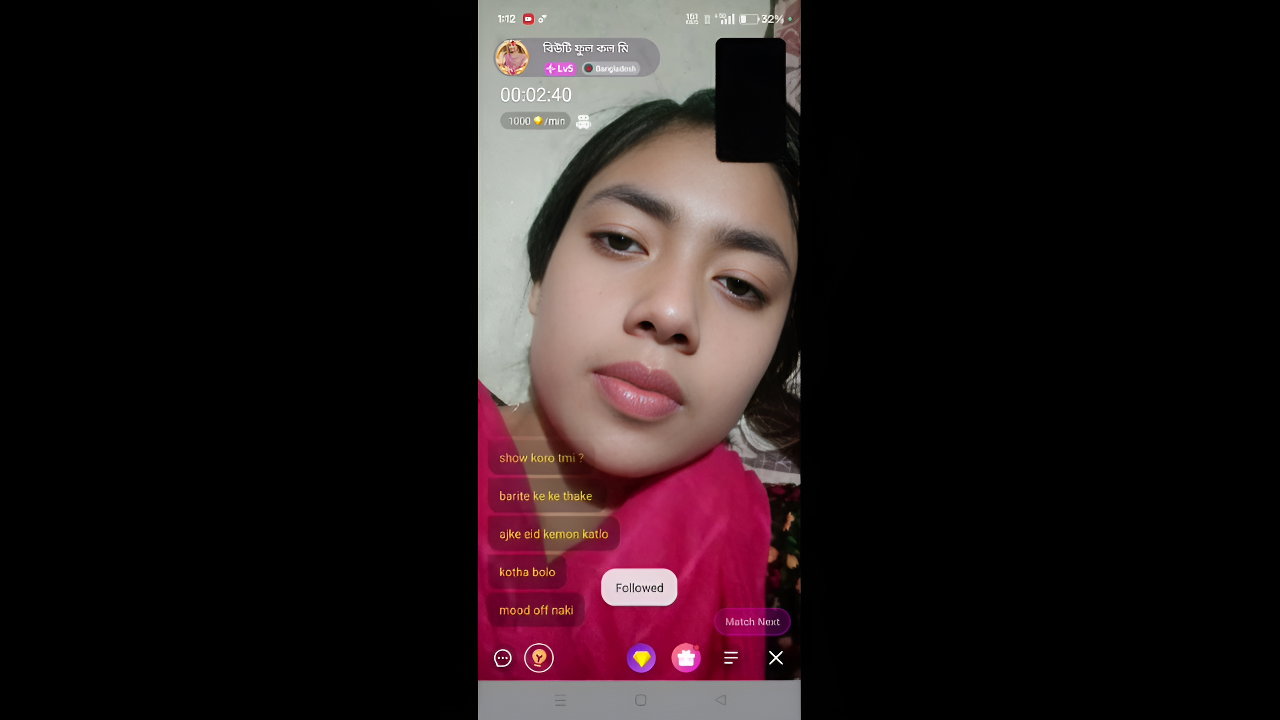Choose the 'kotha bolo' suggested message

527,572
